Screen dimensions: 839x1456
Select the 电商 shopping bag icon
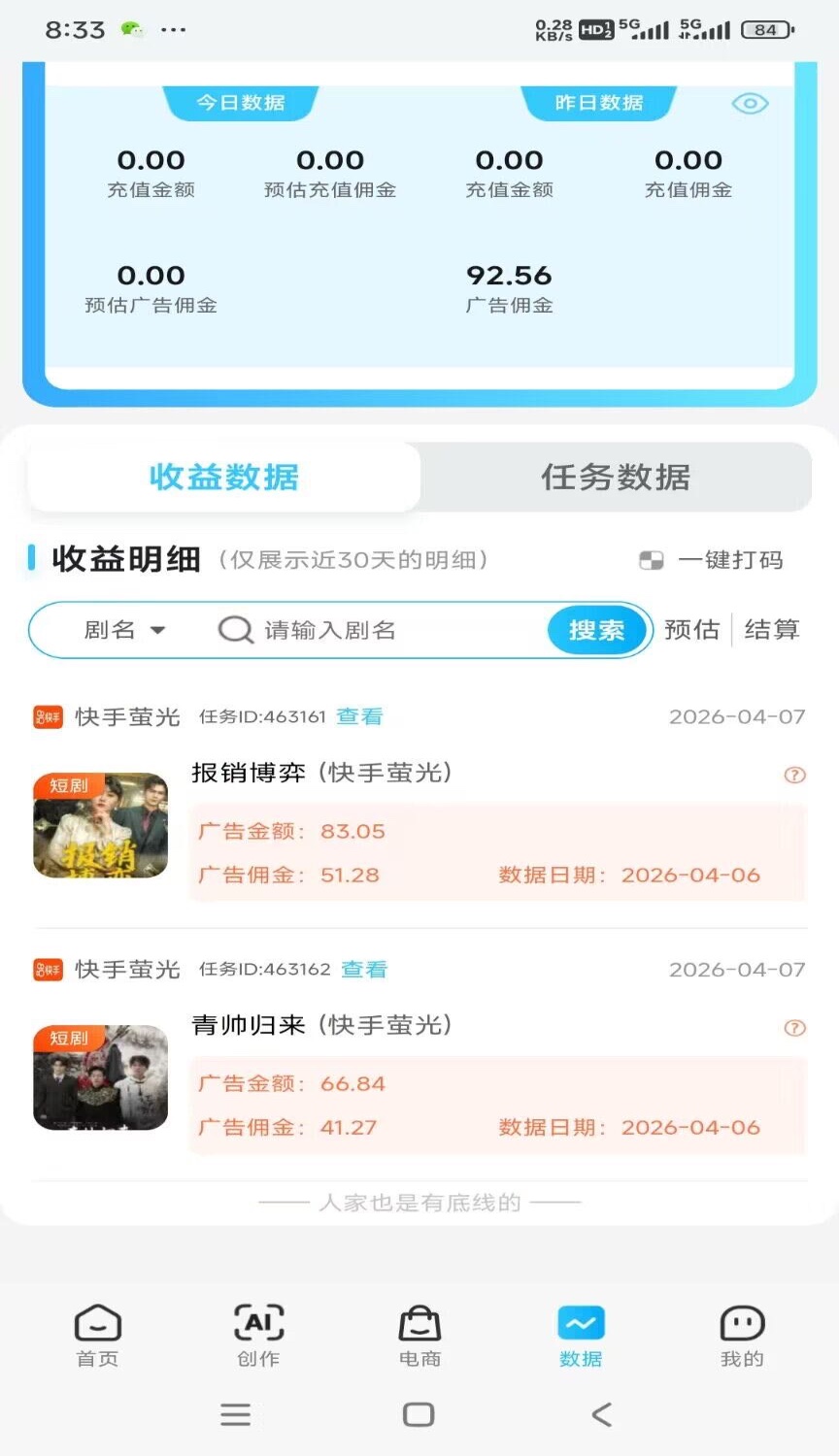coord(418,1322)
